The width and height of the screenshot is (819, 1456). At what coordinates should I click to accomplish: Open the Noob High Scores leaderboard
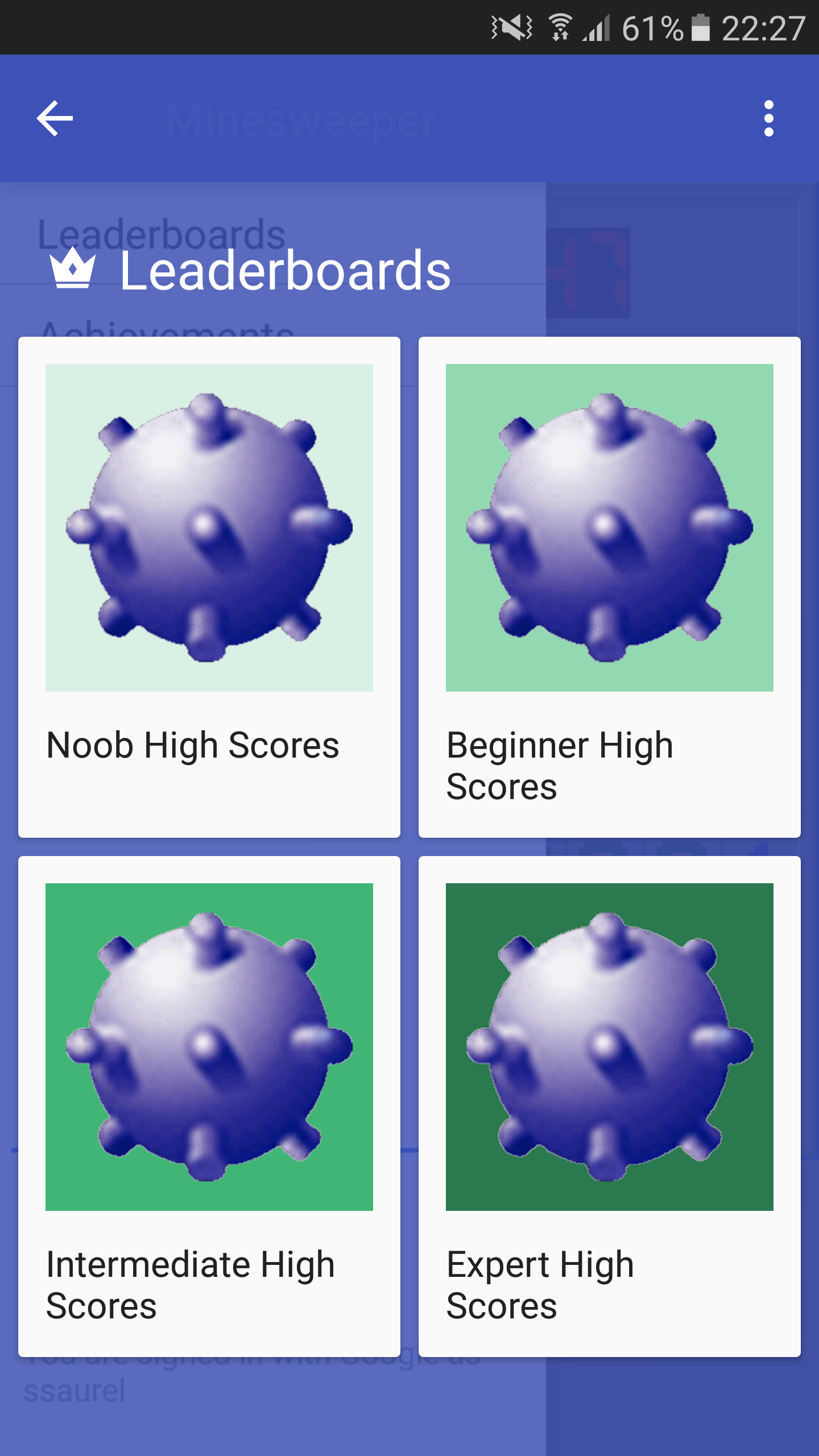click(209, 586)
